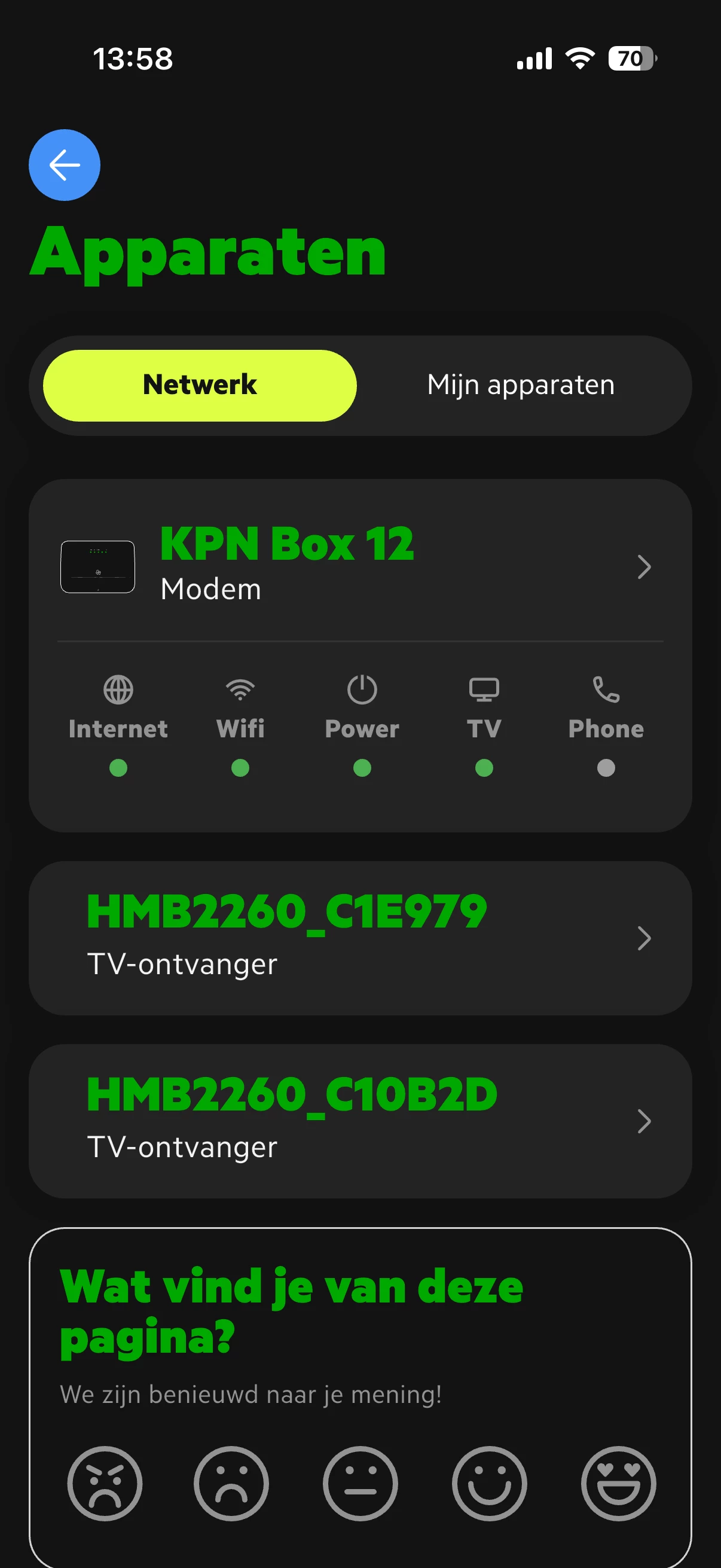Rate the page with the angry face
The image size is (721, 1568).
(105, 1483)
